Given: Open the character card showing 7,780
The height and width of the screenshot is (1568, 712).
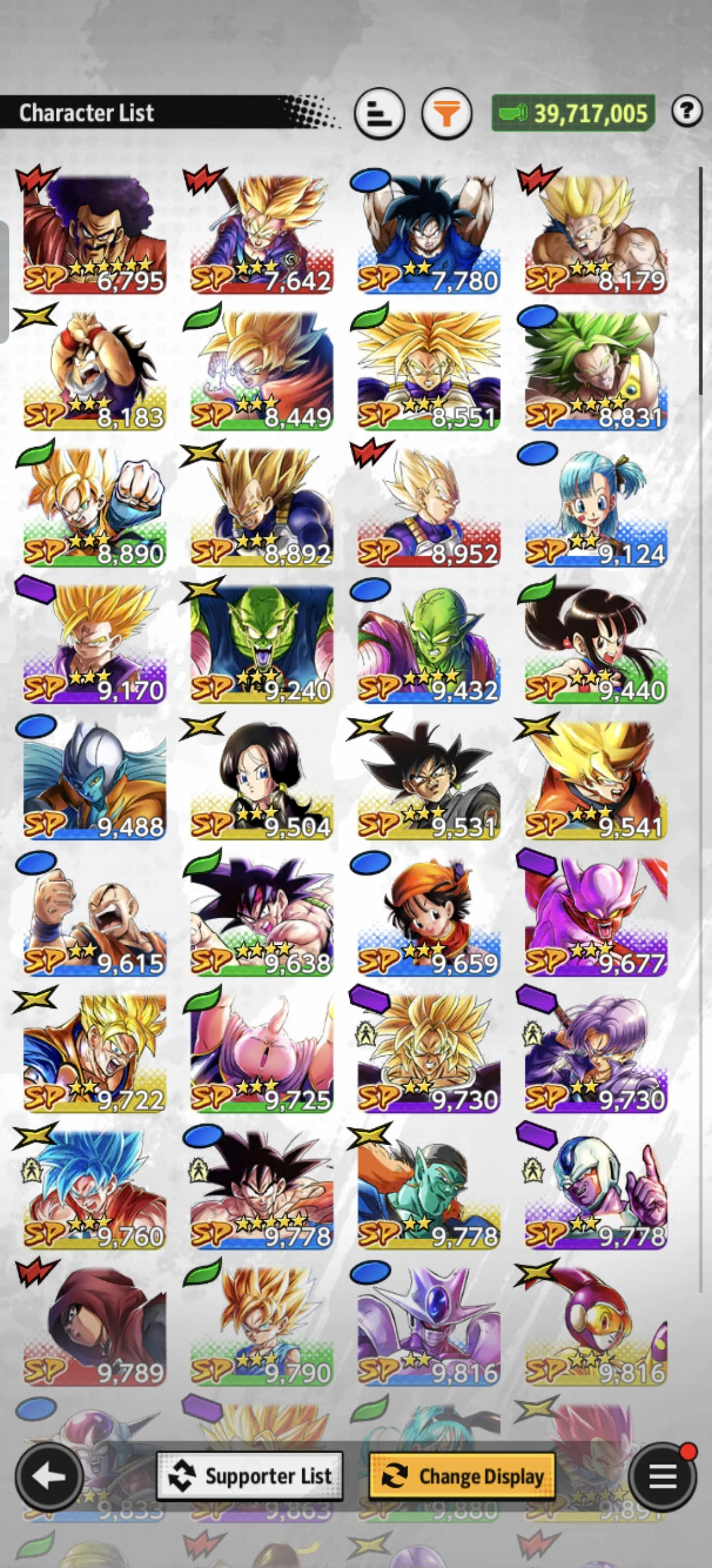Looking at the screenshot, I should pos(428,234).
